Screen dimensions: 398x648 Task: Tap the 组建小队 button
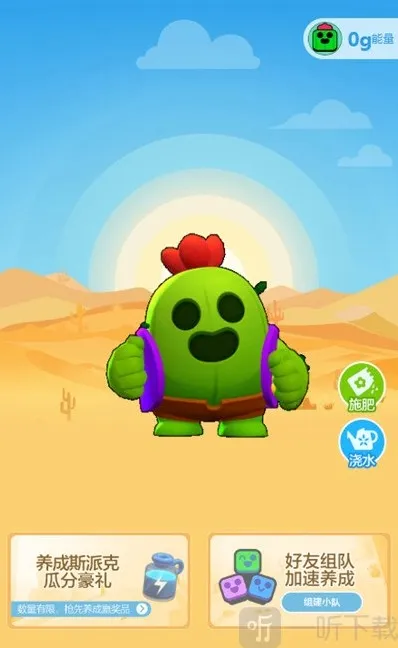pos(322,602)
